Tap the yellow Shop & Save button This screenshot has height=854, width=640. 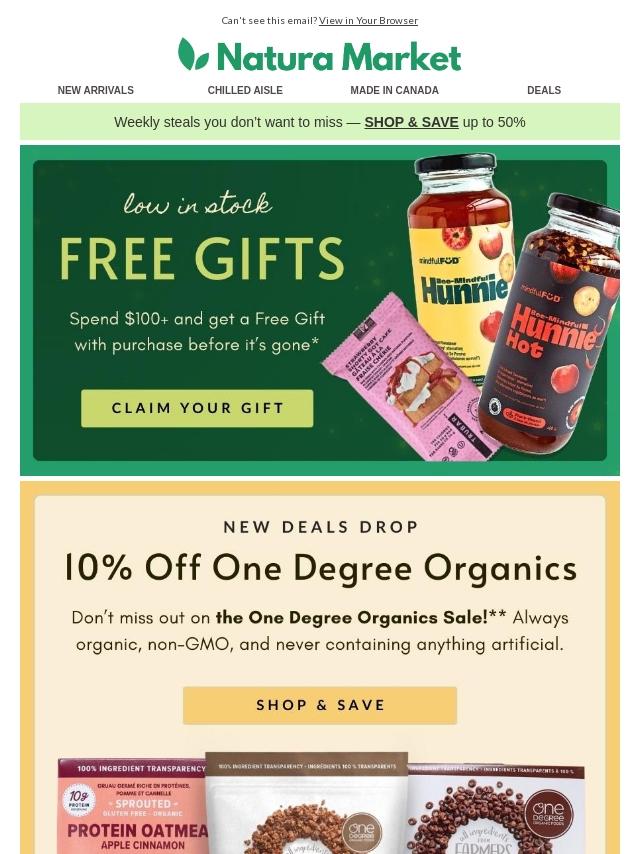pos(320,705)
